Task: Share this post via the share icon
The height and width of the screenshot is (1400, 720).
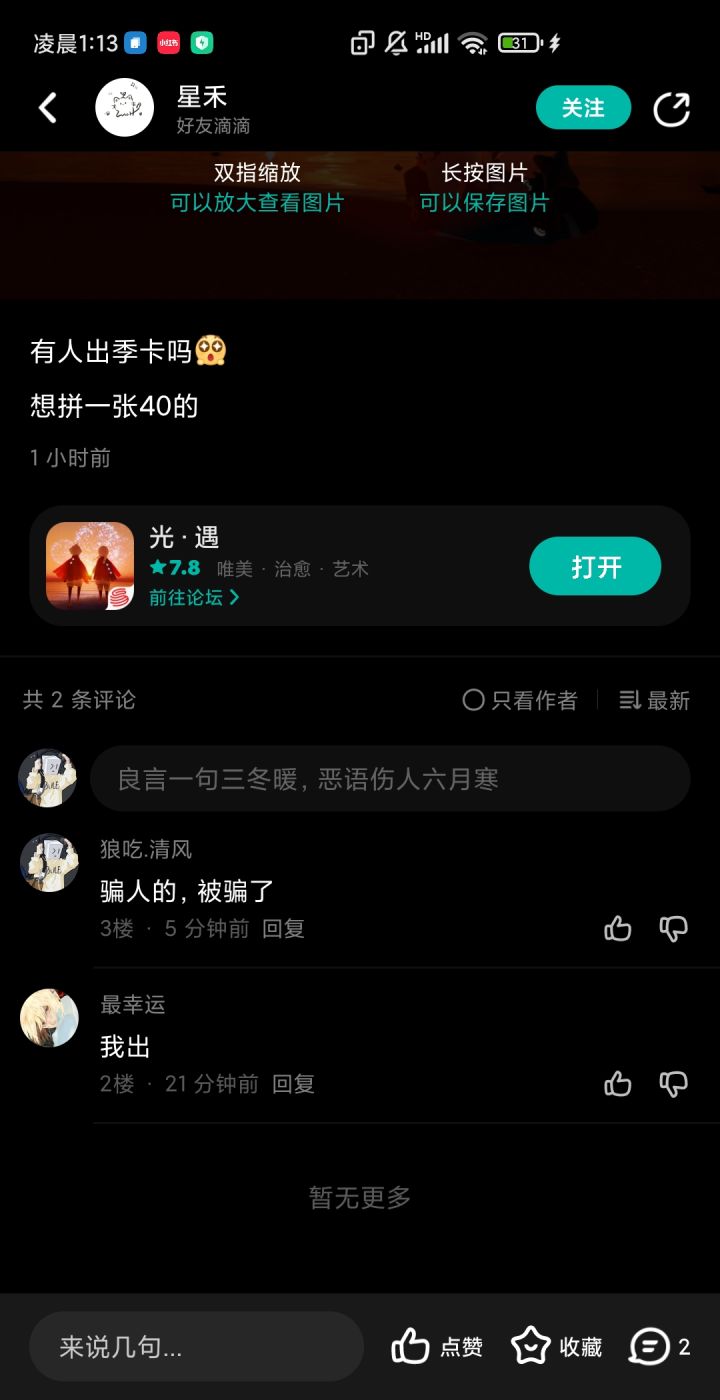Action: pyautogui.click(x=672, y=108)
